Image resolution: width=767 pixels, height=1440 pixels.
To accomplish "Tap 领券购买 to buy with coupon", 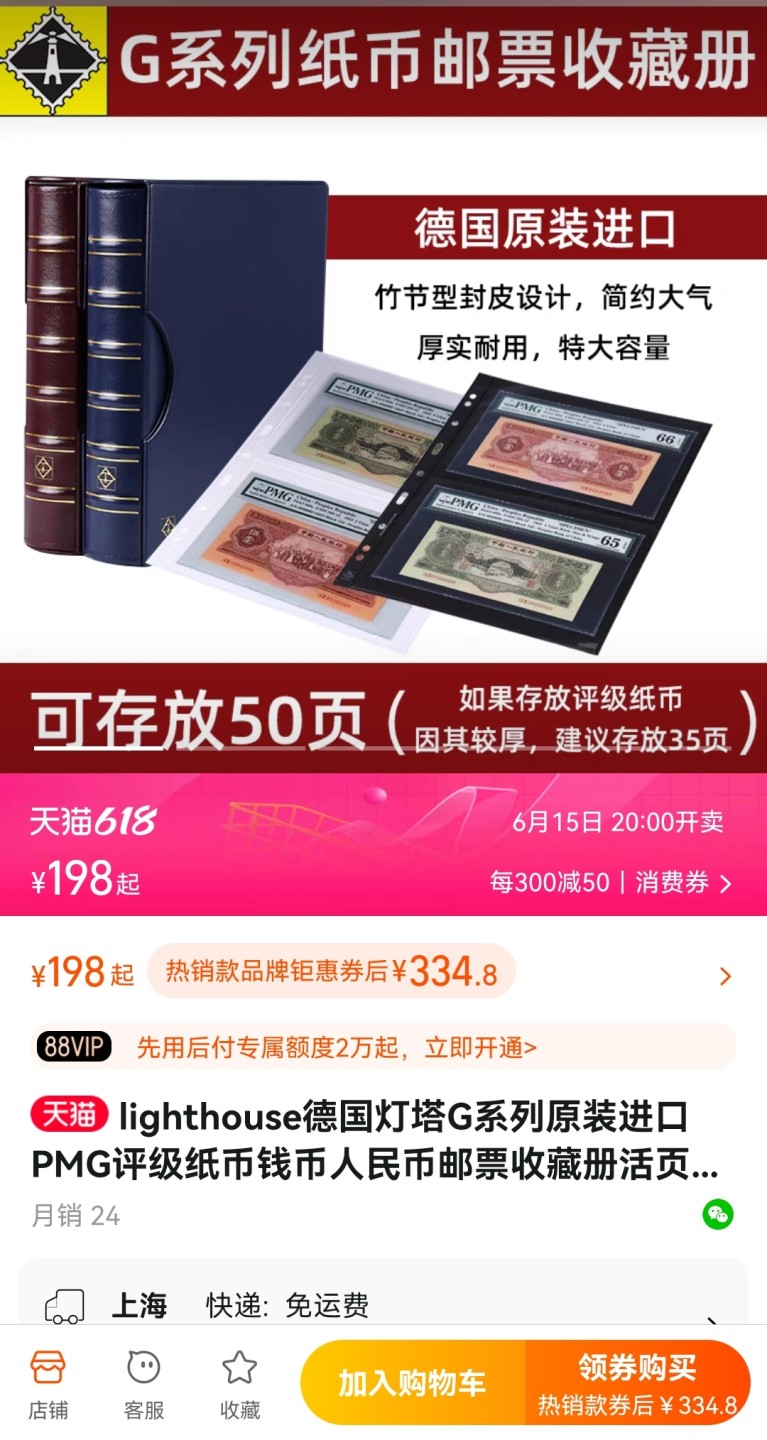I will pos(637,1383).
